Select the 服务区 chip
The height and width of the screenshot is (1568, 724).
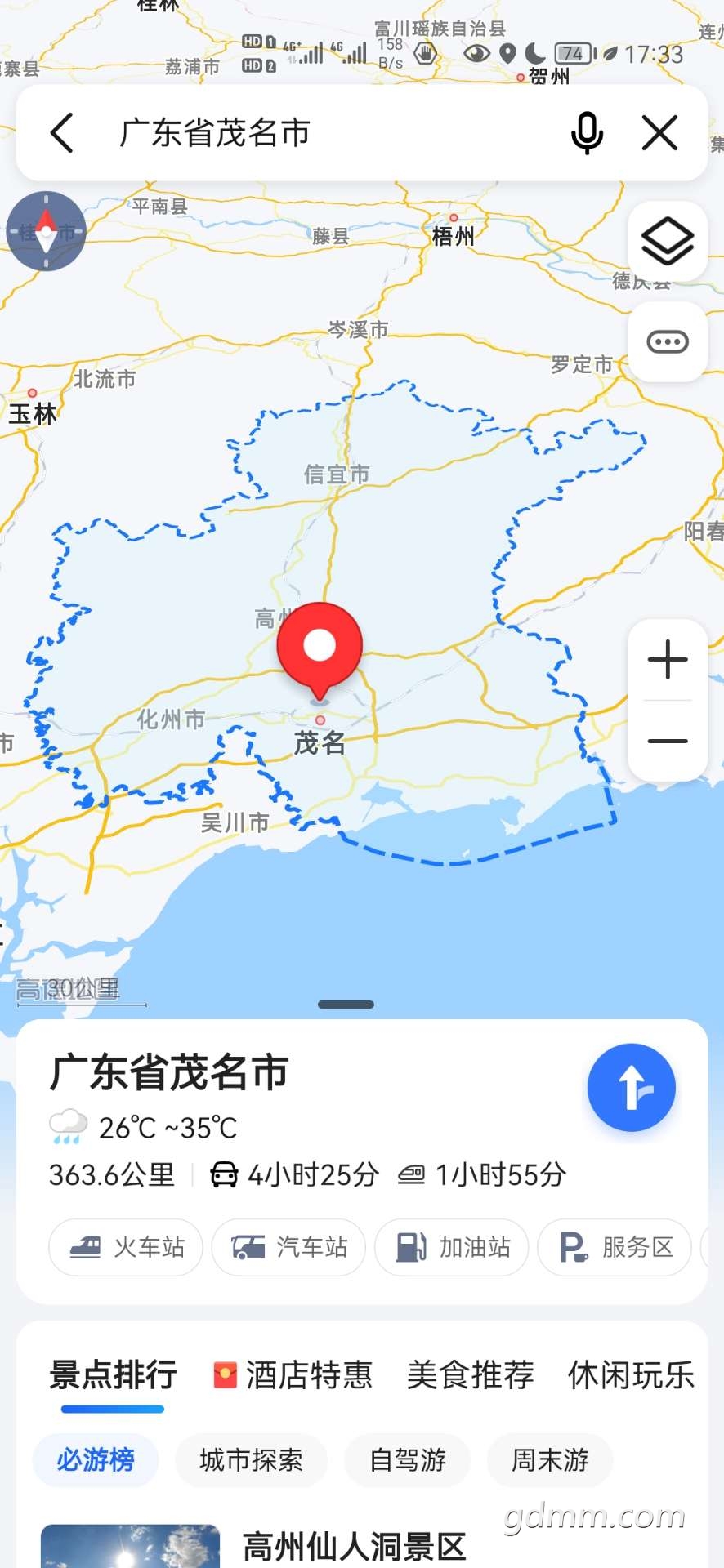pyautogui.click(x=615, y=1247)
